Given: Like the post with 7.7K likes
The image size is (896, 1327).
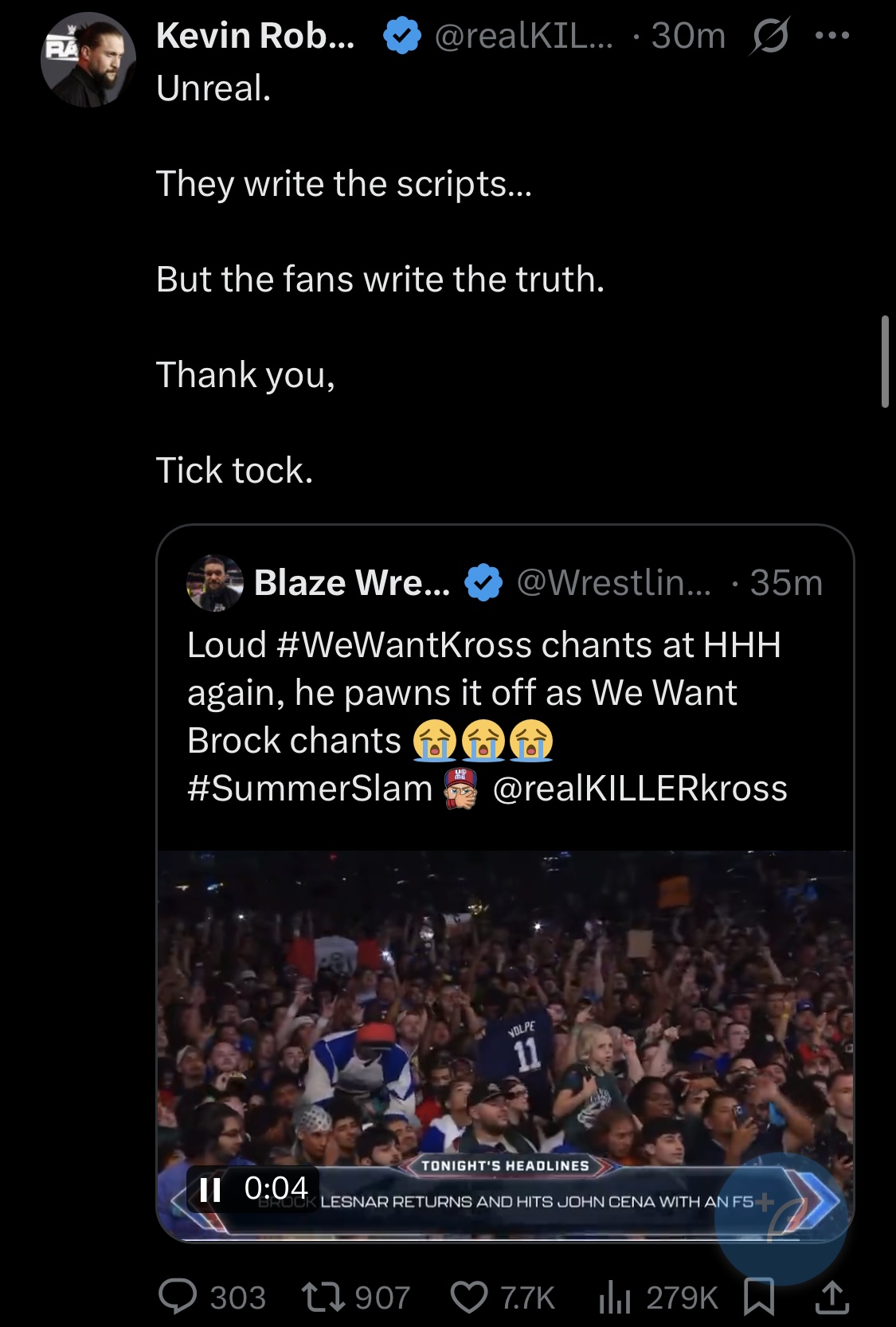Looking at the screenshot, I should pyautogui.click(x=469, y=1297).
